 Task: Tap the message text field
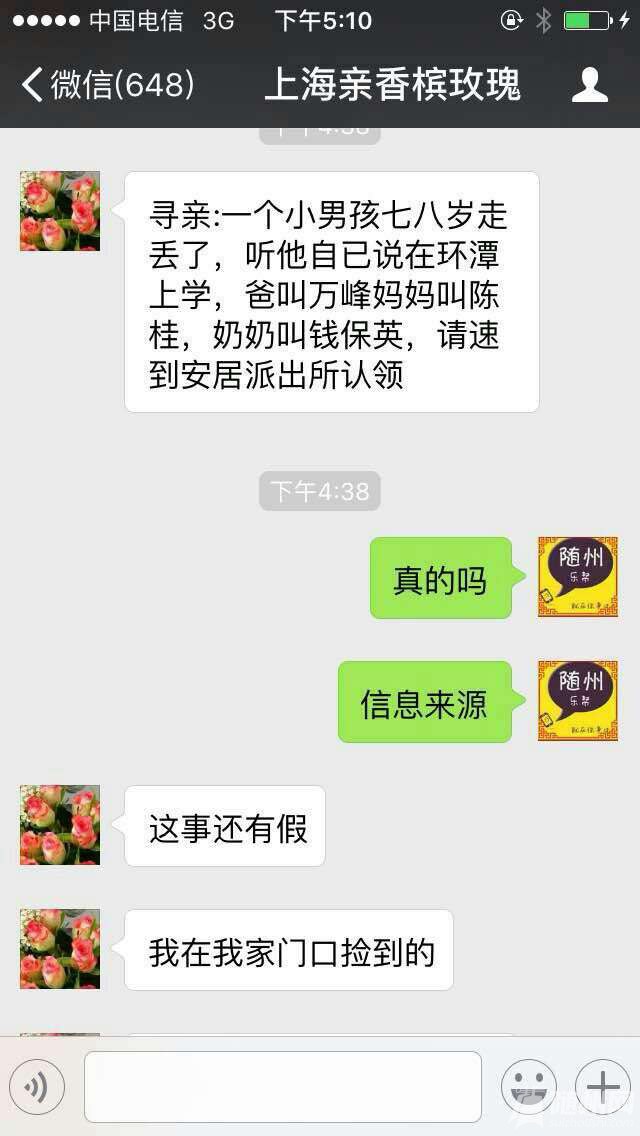coord(282,1087)
